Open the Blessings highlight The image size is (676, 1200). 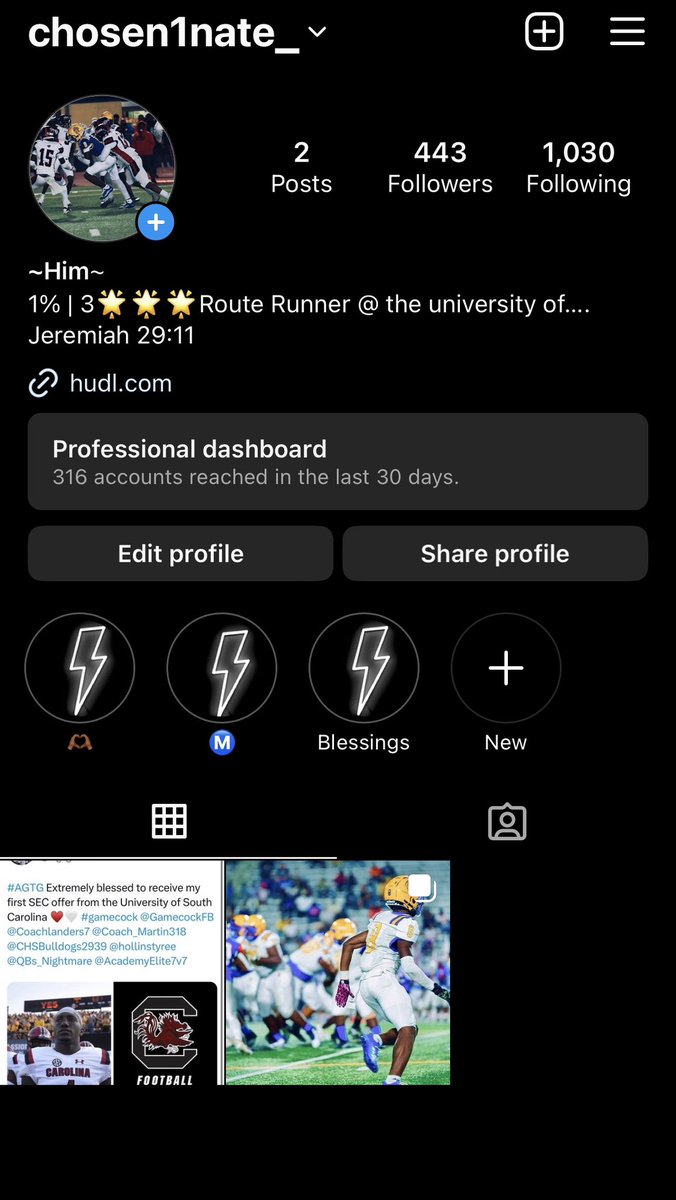[363, 668]
